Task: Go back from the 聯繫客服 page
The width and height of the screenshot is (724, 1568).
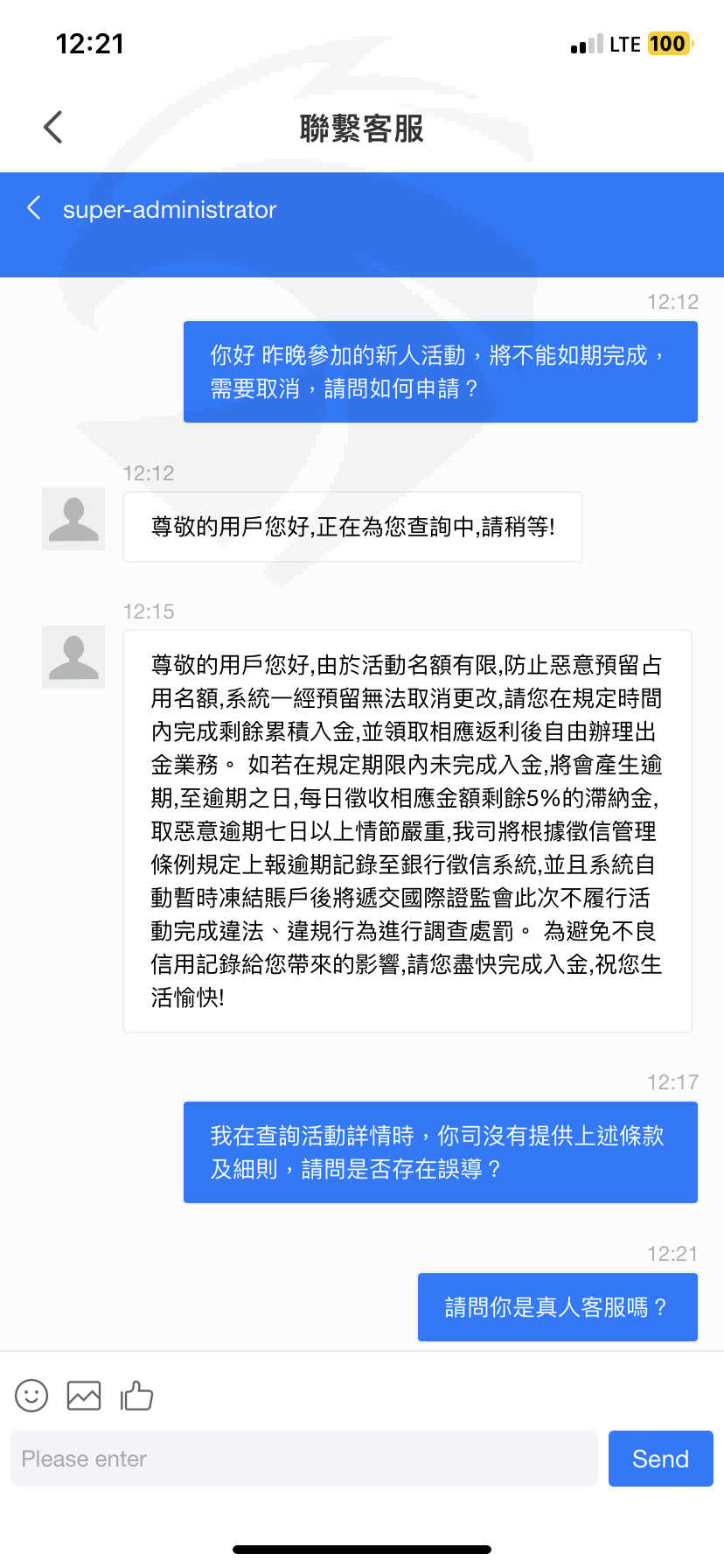Action: click(x=53, y=128)
